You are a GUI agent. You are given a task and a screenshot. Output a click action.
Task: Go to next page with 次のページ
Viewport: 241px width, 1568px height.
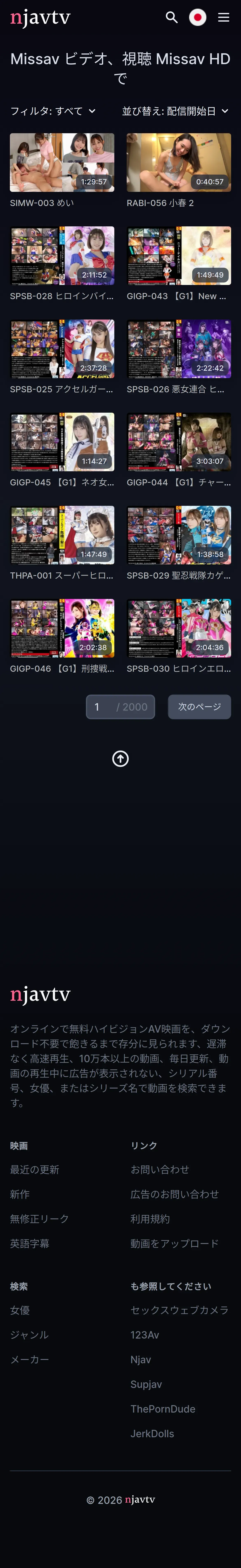pyautogui.click(x=200, y=707)
